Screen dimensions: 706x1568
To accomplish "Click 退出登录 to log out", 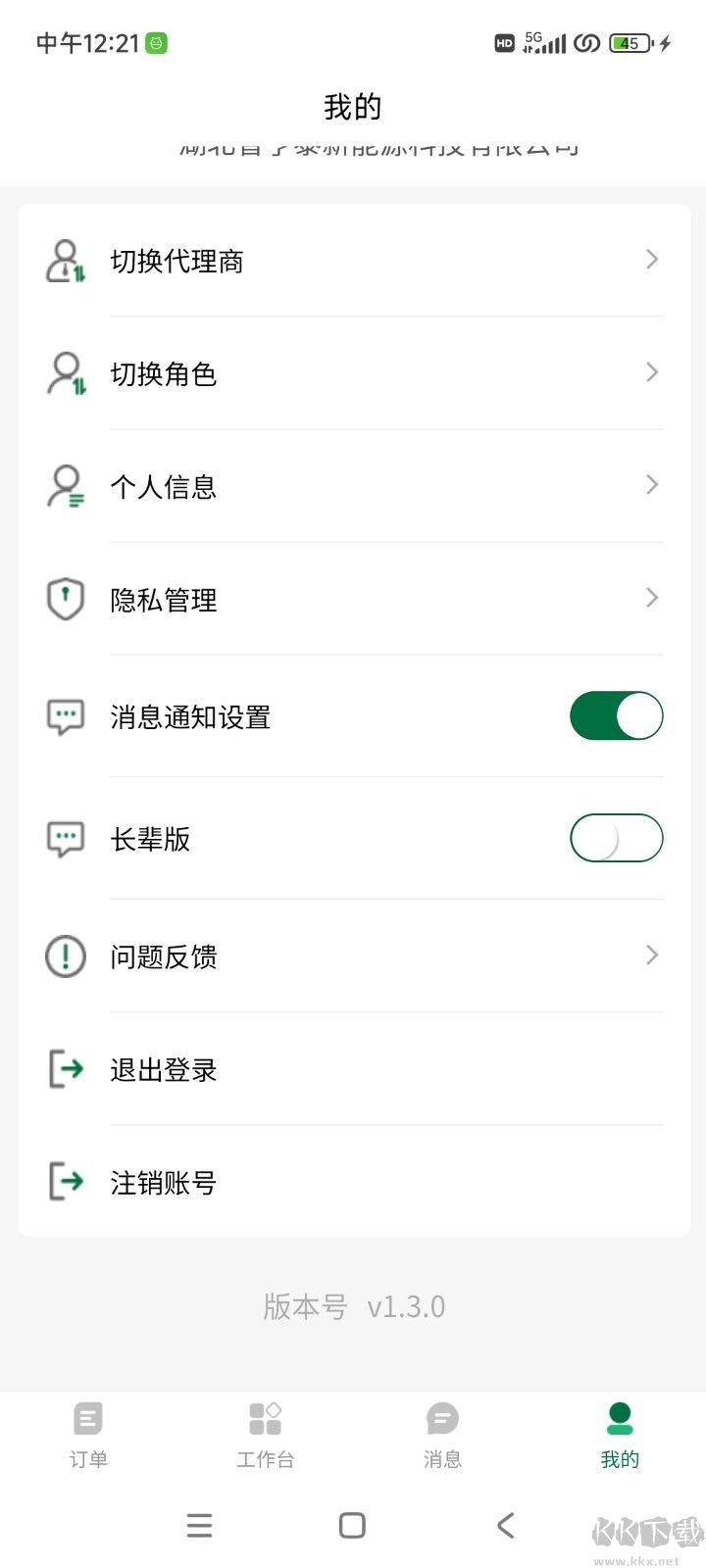I will point(163,1069).
